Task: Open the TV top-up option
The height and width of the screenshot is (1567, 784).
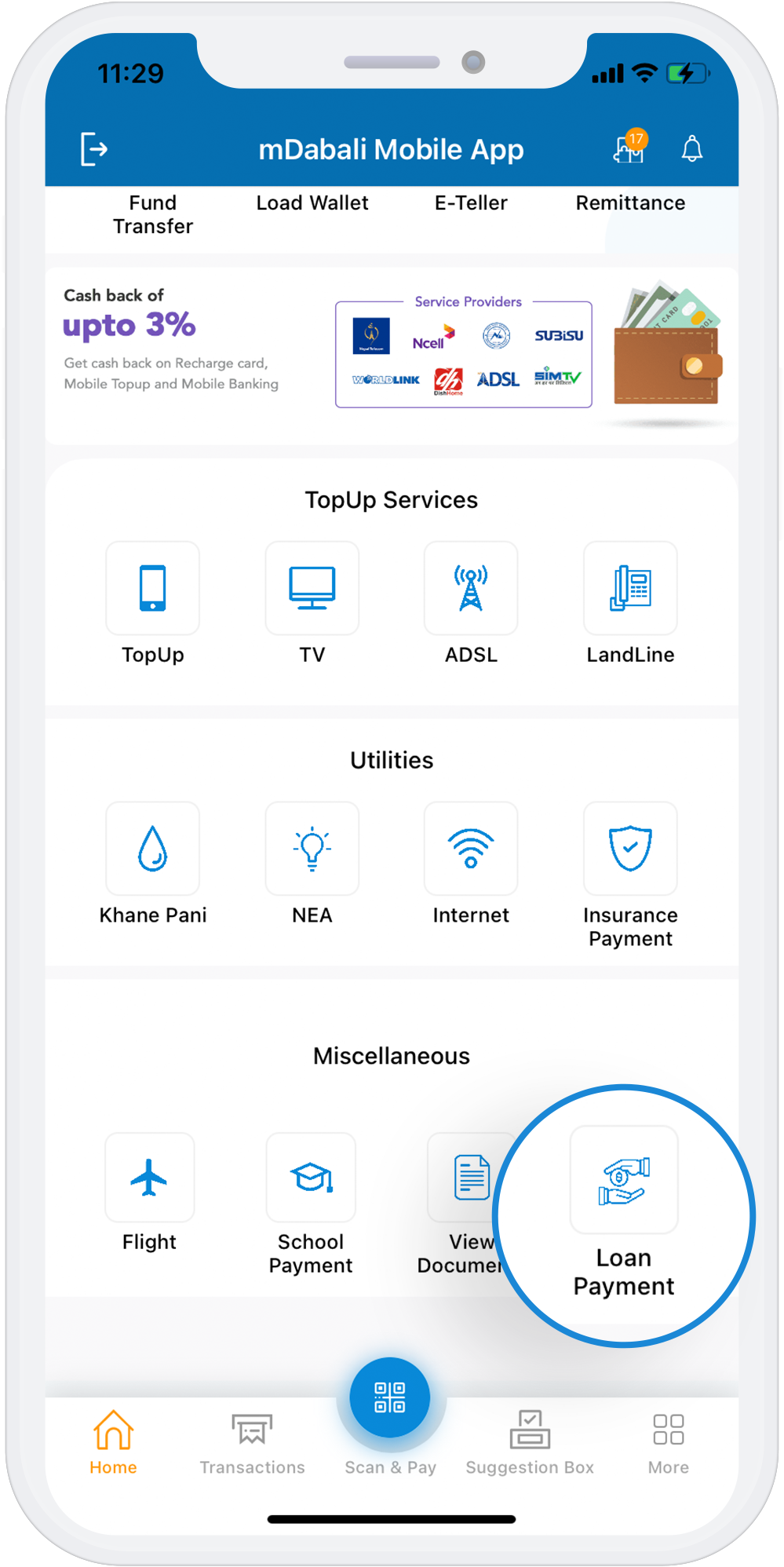Action: (x=312, y=588)
